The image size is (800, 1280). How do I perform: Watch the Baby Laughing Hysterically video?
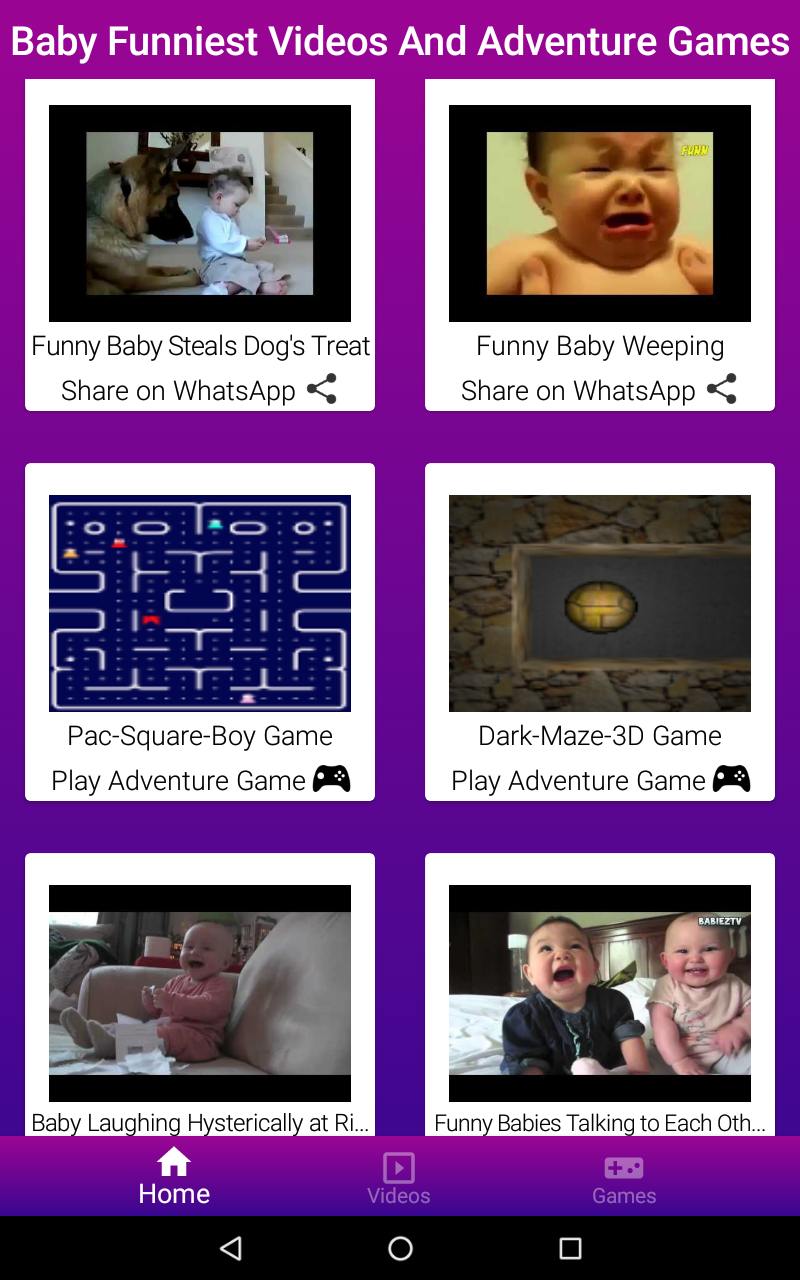coord(200,993)
